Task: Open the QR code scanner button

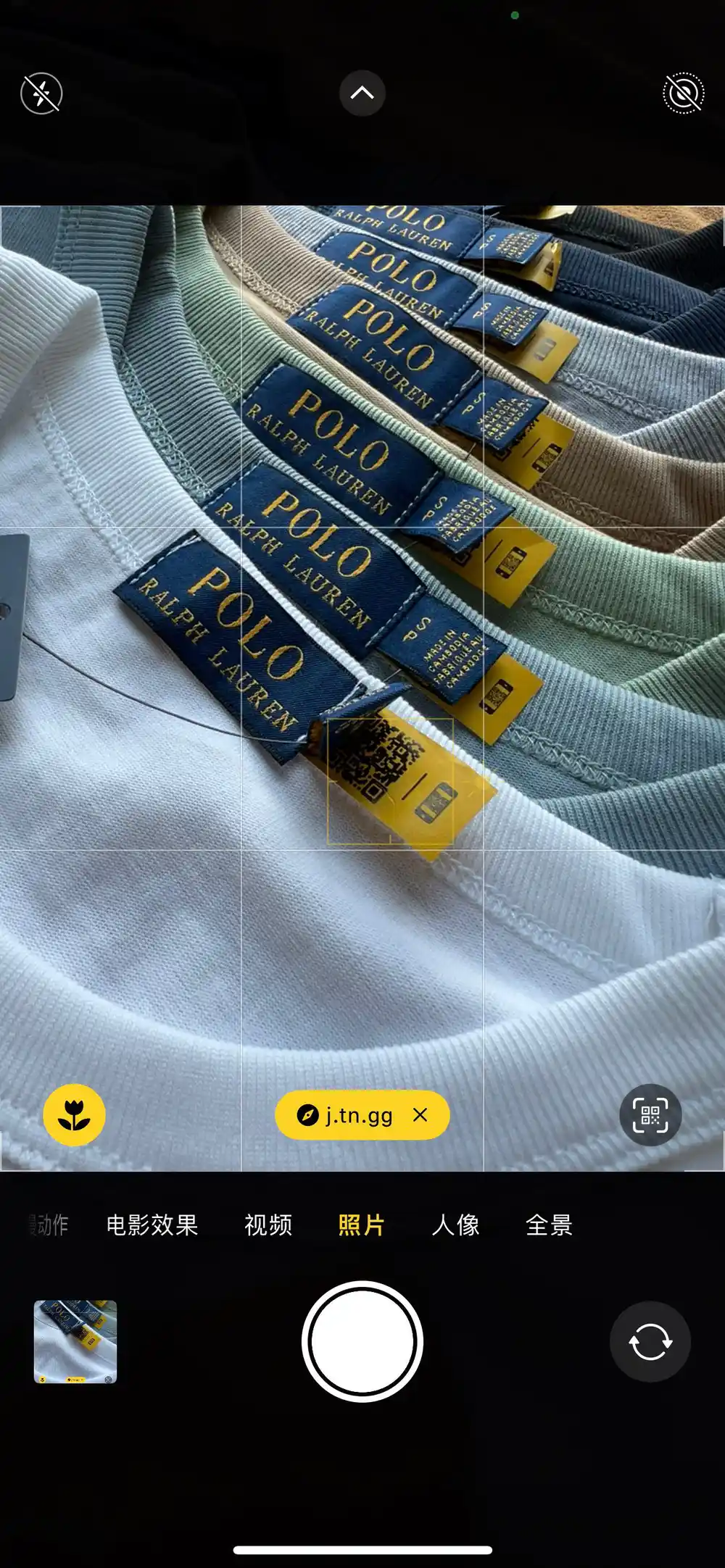Action: 650,1115
